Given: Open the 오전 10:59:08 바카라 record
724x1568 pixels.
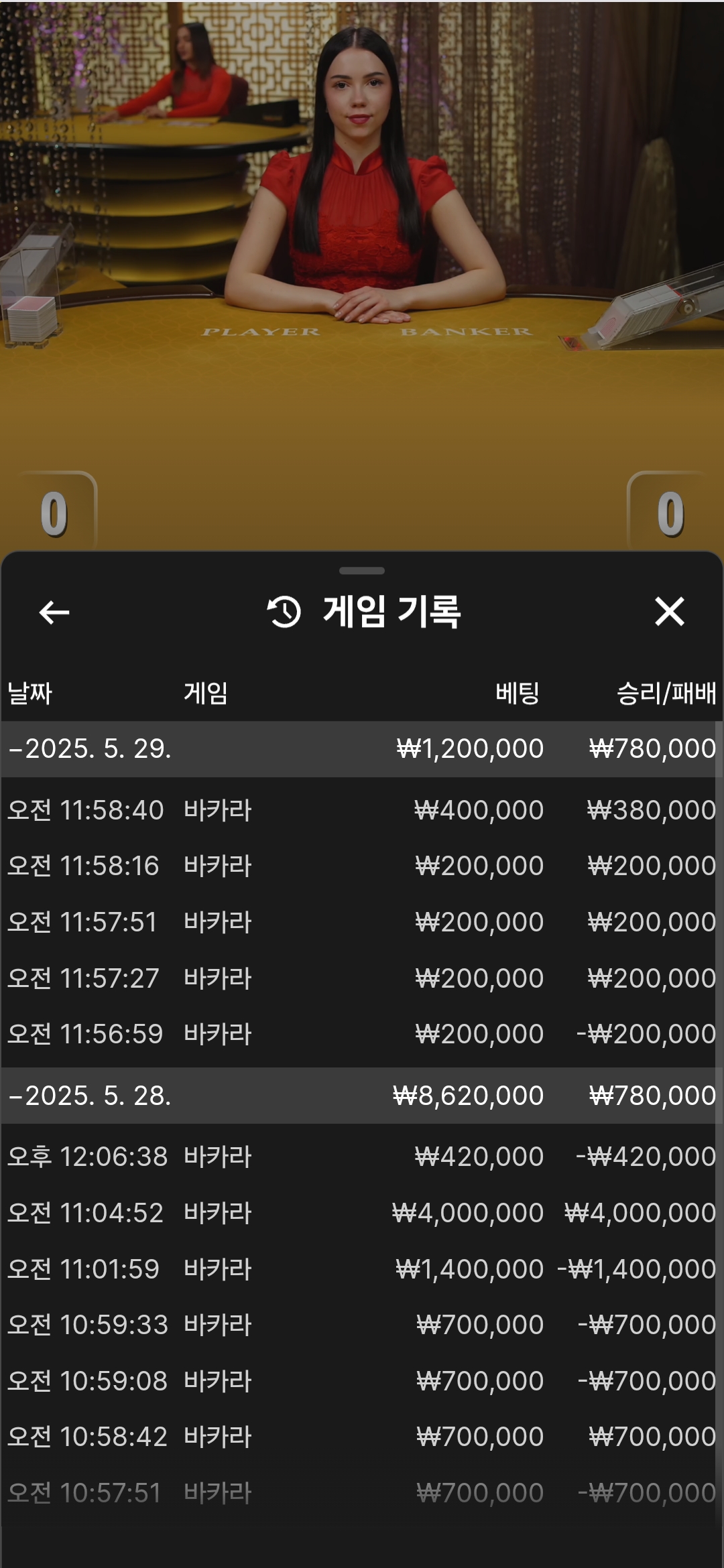Looking at the screenshot, I should [362, 1381].
